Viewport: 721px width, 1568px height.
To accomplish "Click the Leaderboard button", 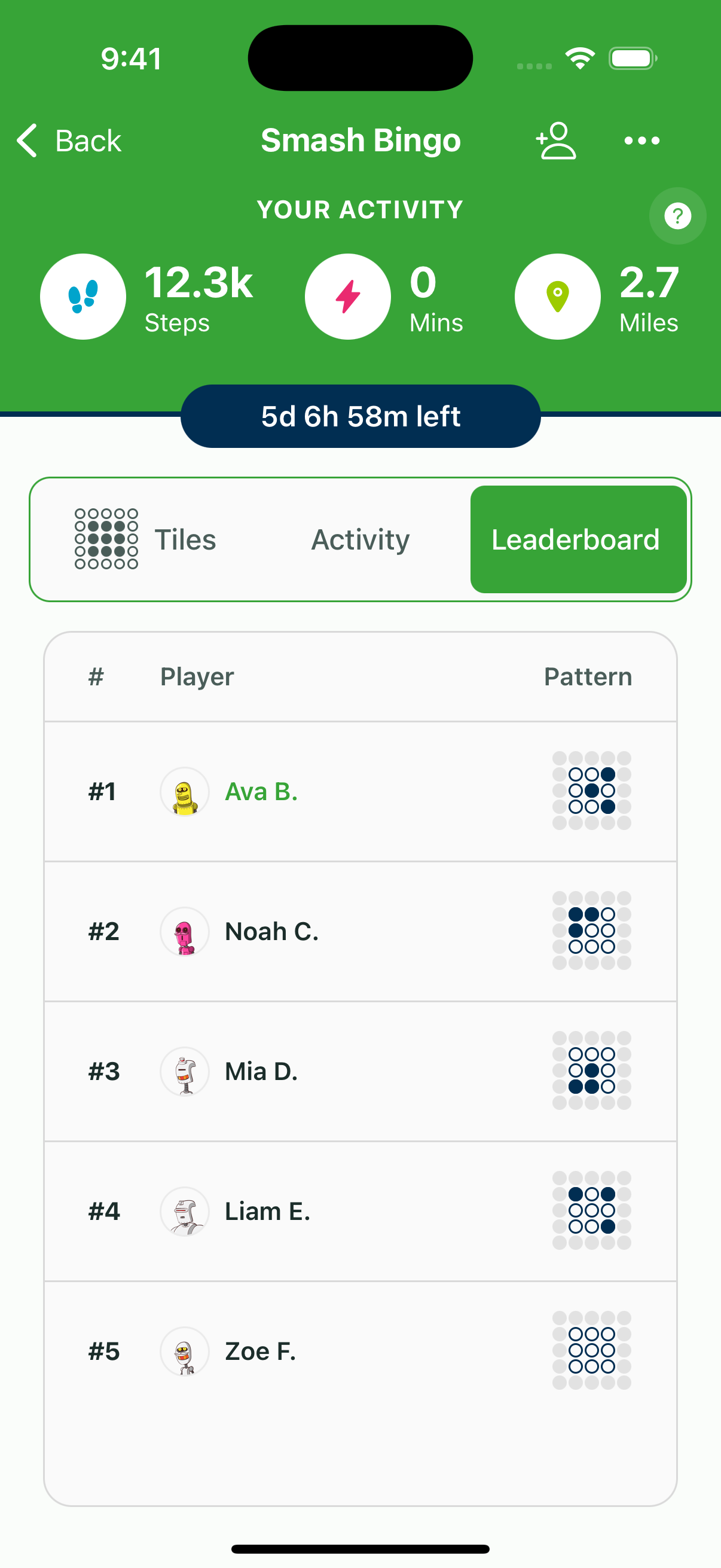I will point(576,539).
